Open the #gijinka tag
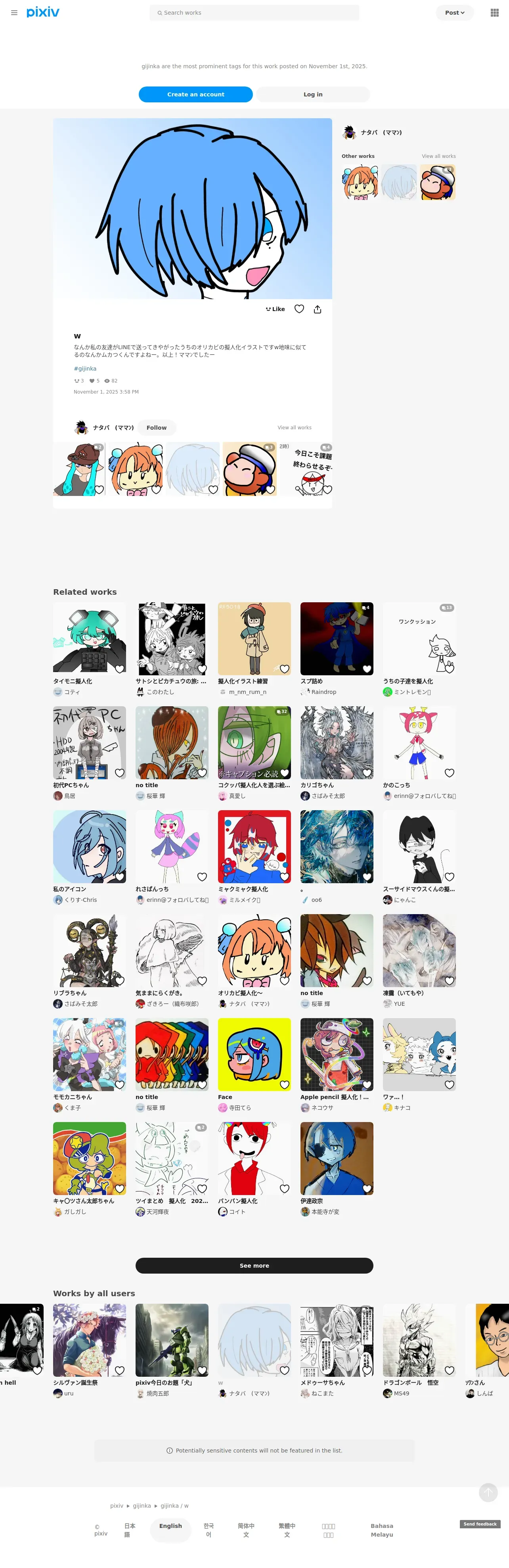Screen dimensions: 509x1568 tap(85, 368)
